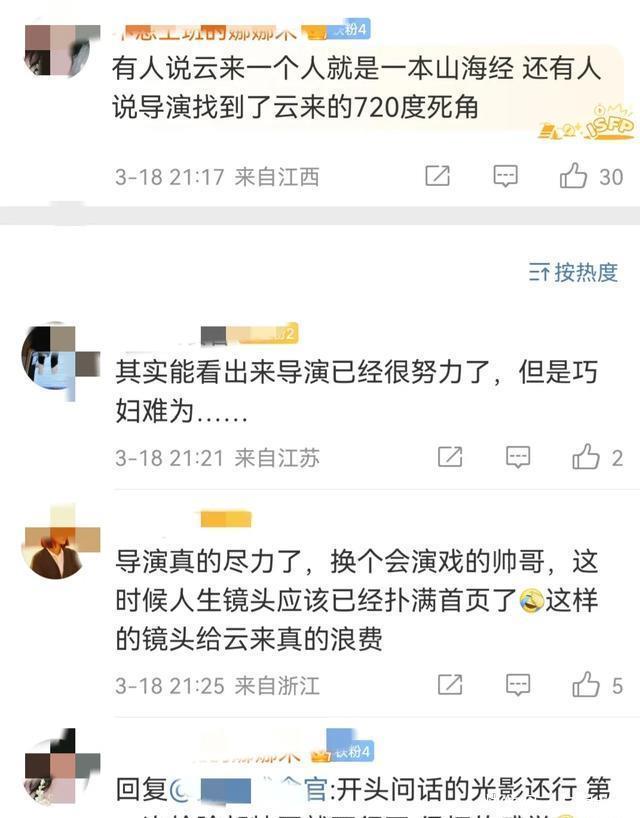Like the comment posted from 江苏
Image resolution: width=640 pixels, height=818 pixels.
(585, 458)
